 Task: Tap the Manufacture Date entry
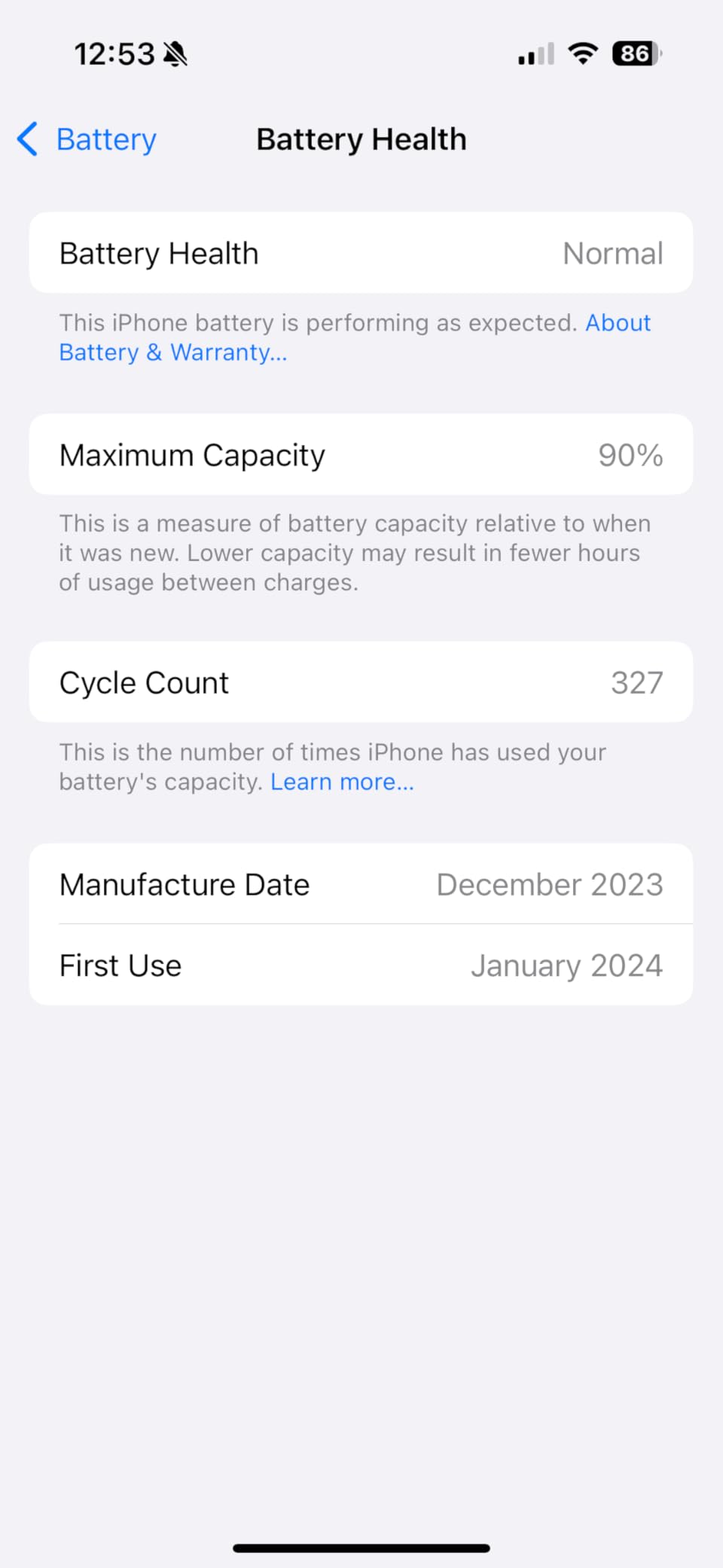(x=361, y=884)
